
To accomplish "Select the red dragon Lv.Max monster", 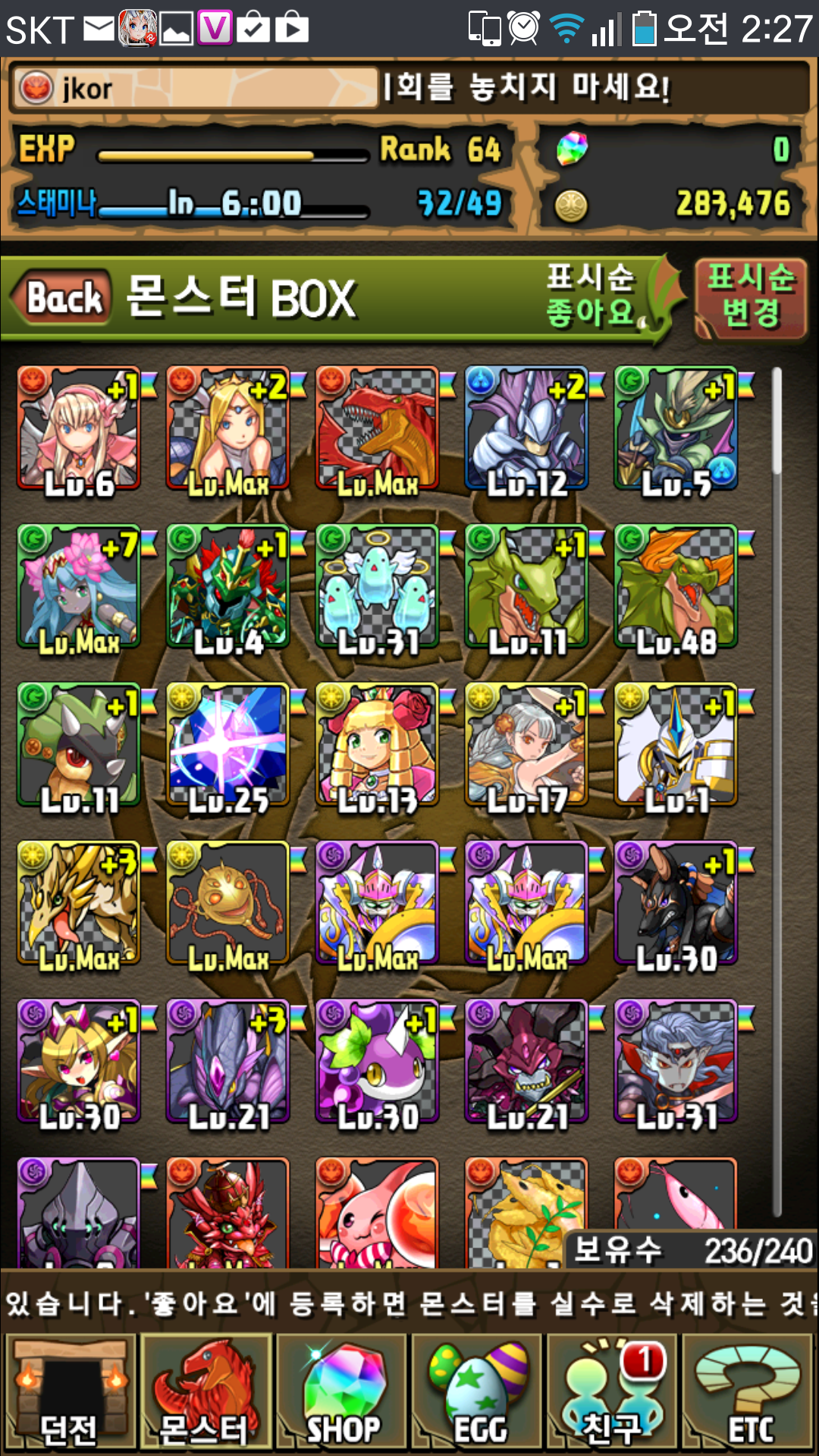I will click(378, 428).
